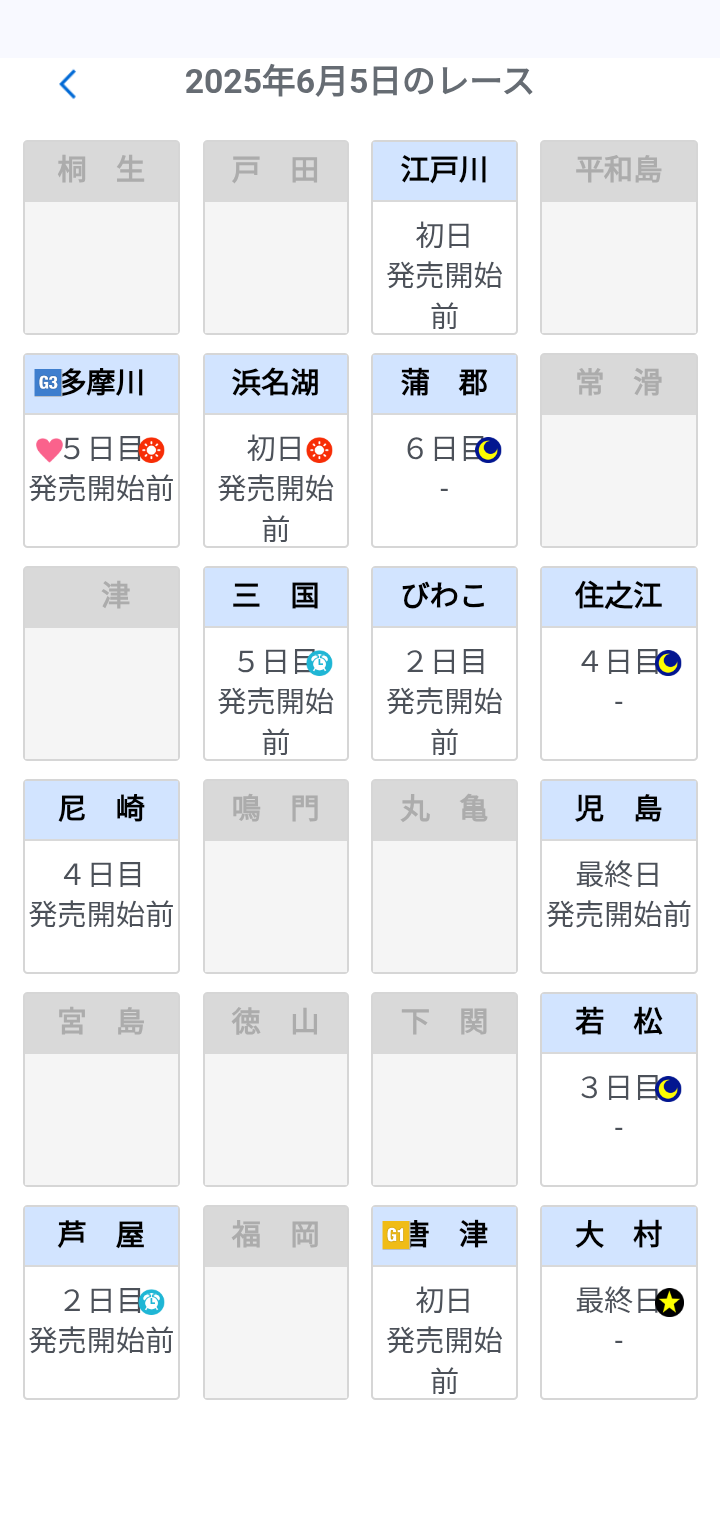Select the 住之江 venue card
Viewport: 720px width, 1520px height.
click(619, 663)
